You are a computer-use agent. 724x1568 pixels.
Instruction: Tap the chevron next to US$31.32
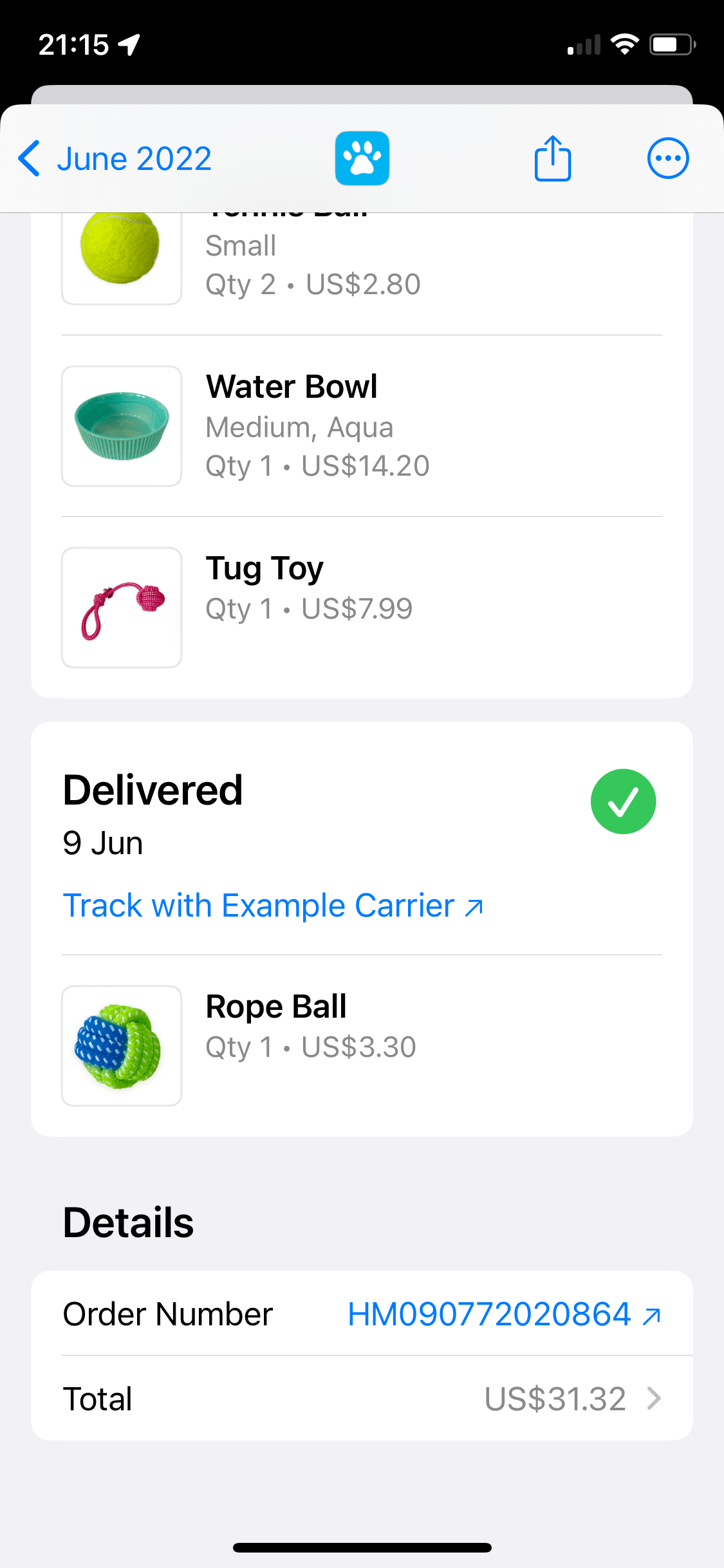coord(654,1397)
